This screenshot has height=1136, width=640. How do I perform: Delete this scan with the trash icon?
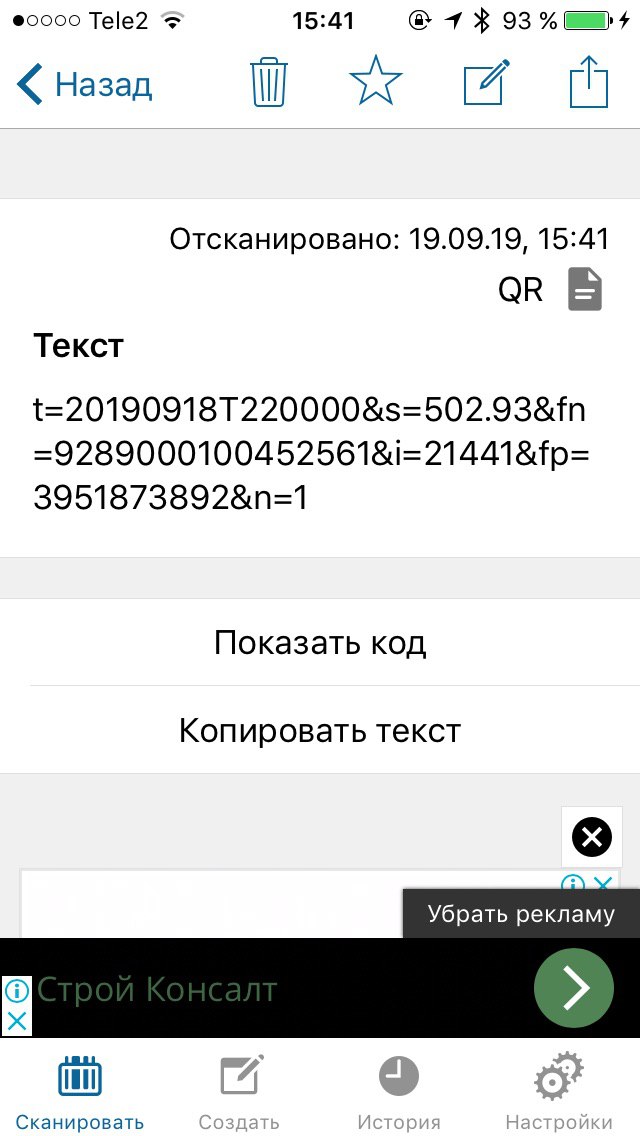click(269, 84)
